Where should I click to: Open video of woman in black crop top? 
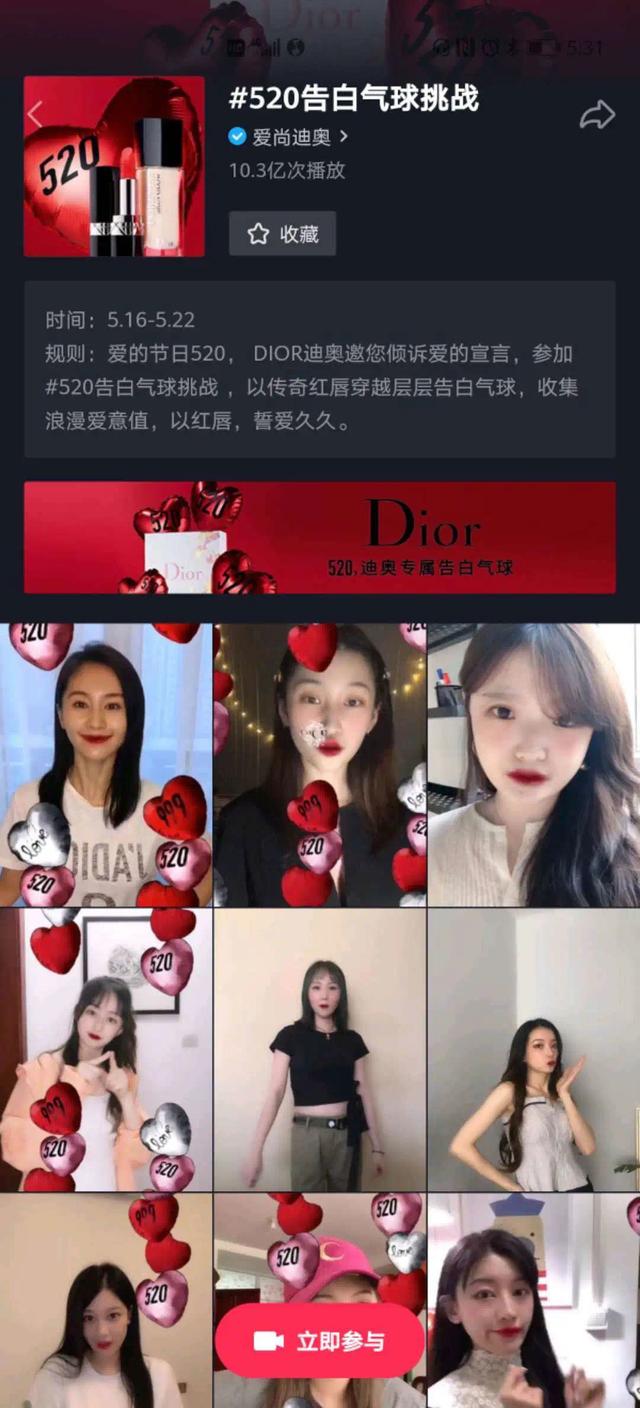pyautogui.click(x=320, y=1050)
